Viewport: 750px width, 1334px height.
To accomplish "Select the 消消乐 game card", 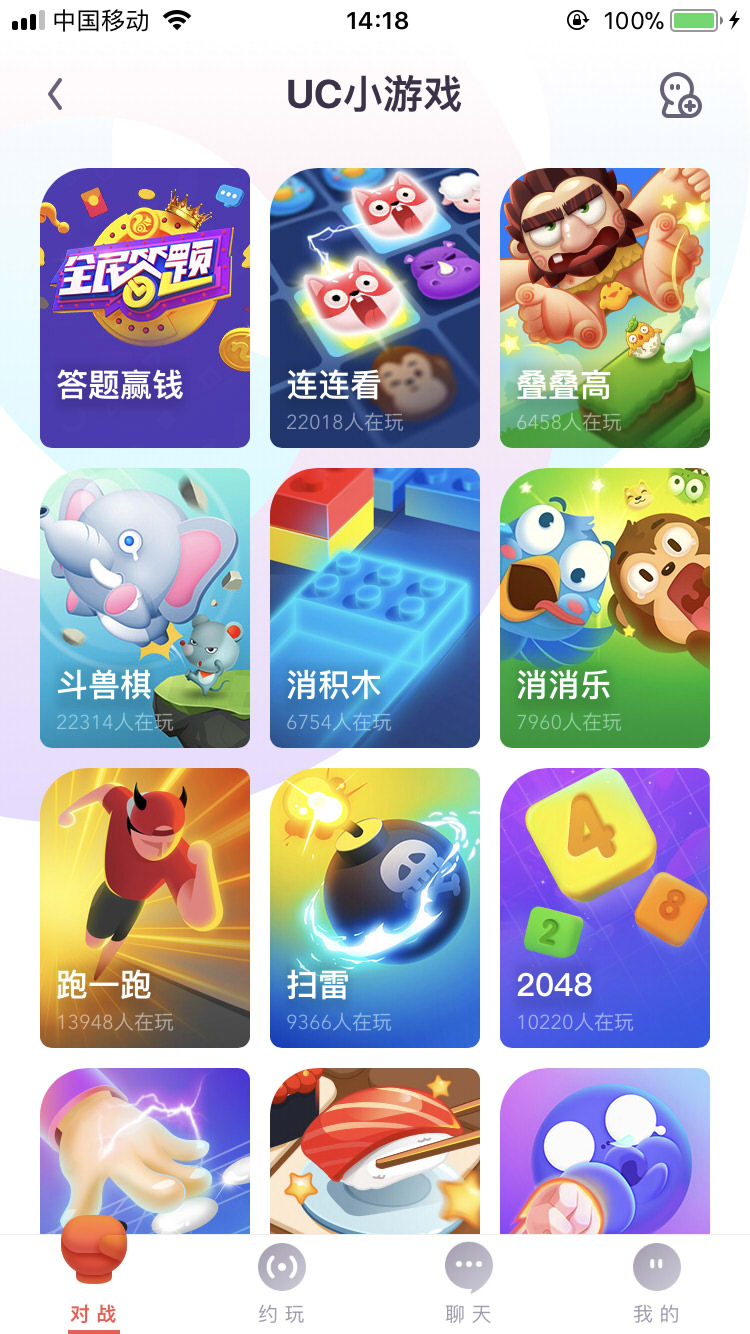I will 605,608.
